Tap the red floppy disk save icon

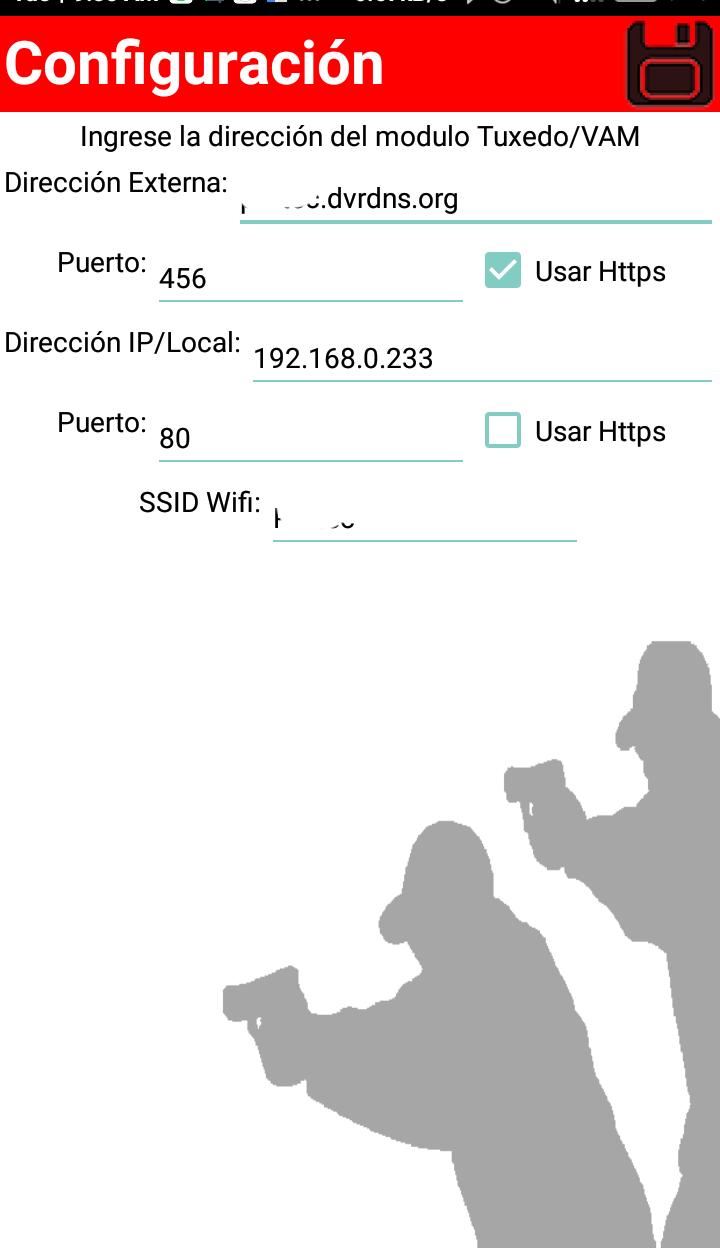(665, 65)
